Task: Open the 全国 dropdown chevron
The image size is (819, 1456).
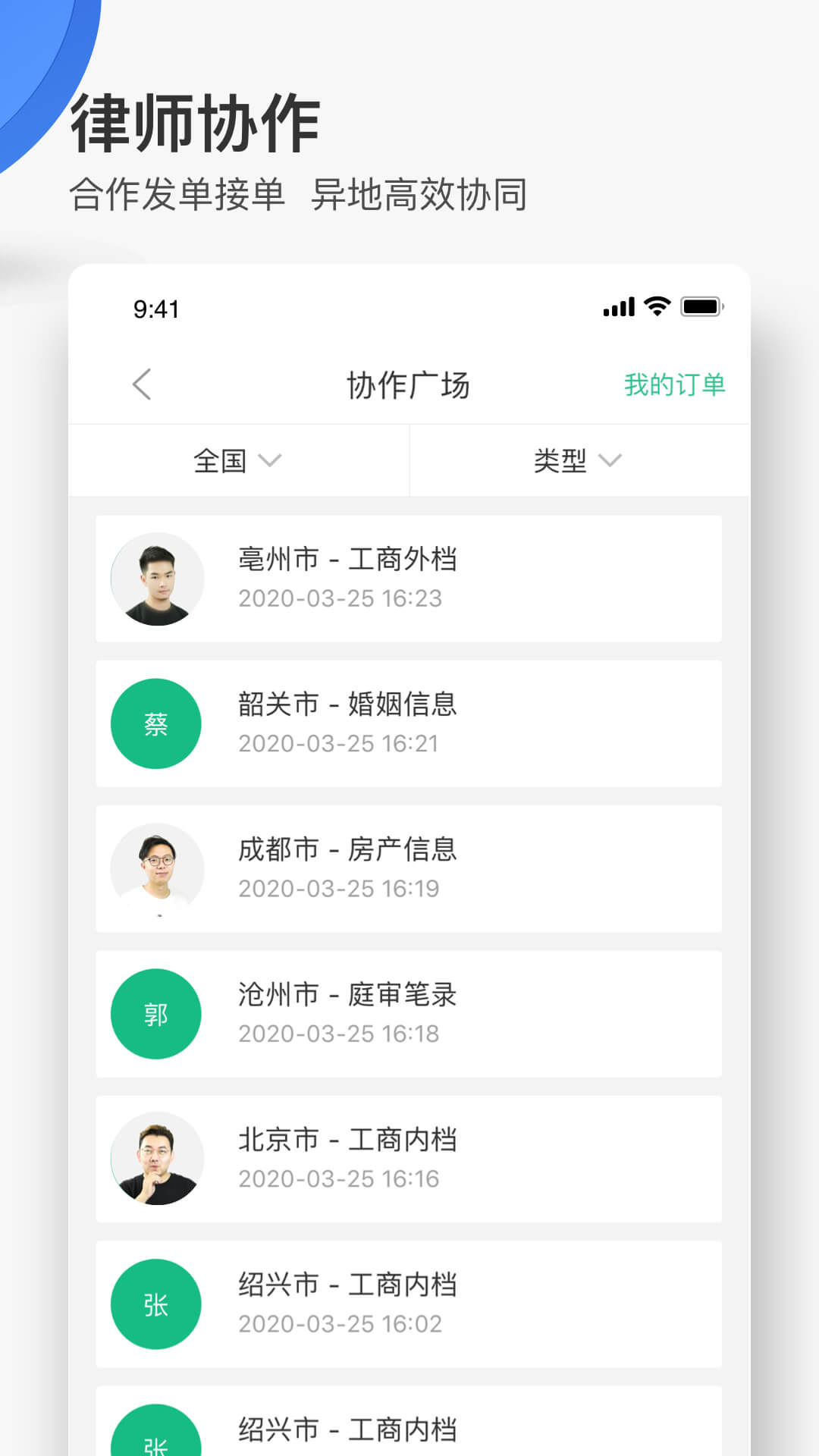Action: point(271,460)
